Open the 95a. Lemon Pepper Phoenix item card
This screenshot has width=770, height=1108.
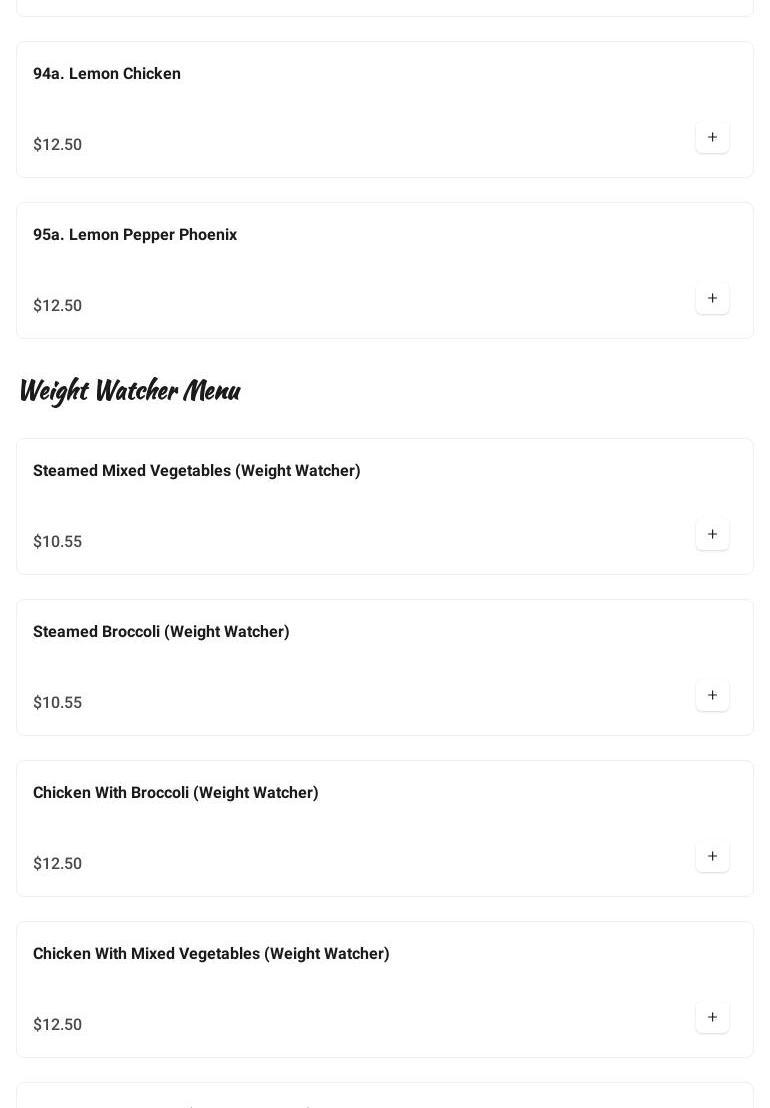pyautogui.click(x=135, y=235)
